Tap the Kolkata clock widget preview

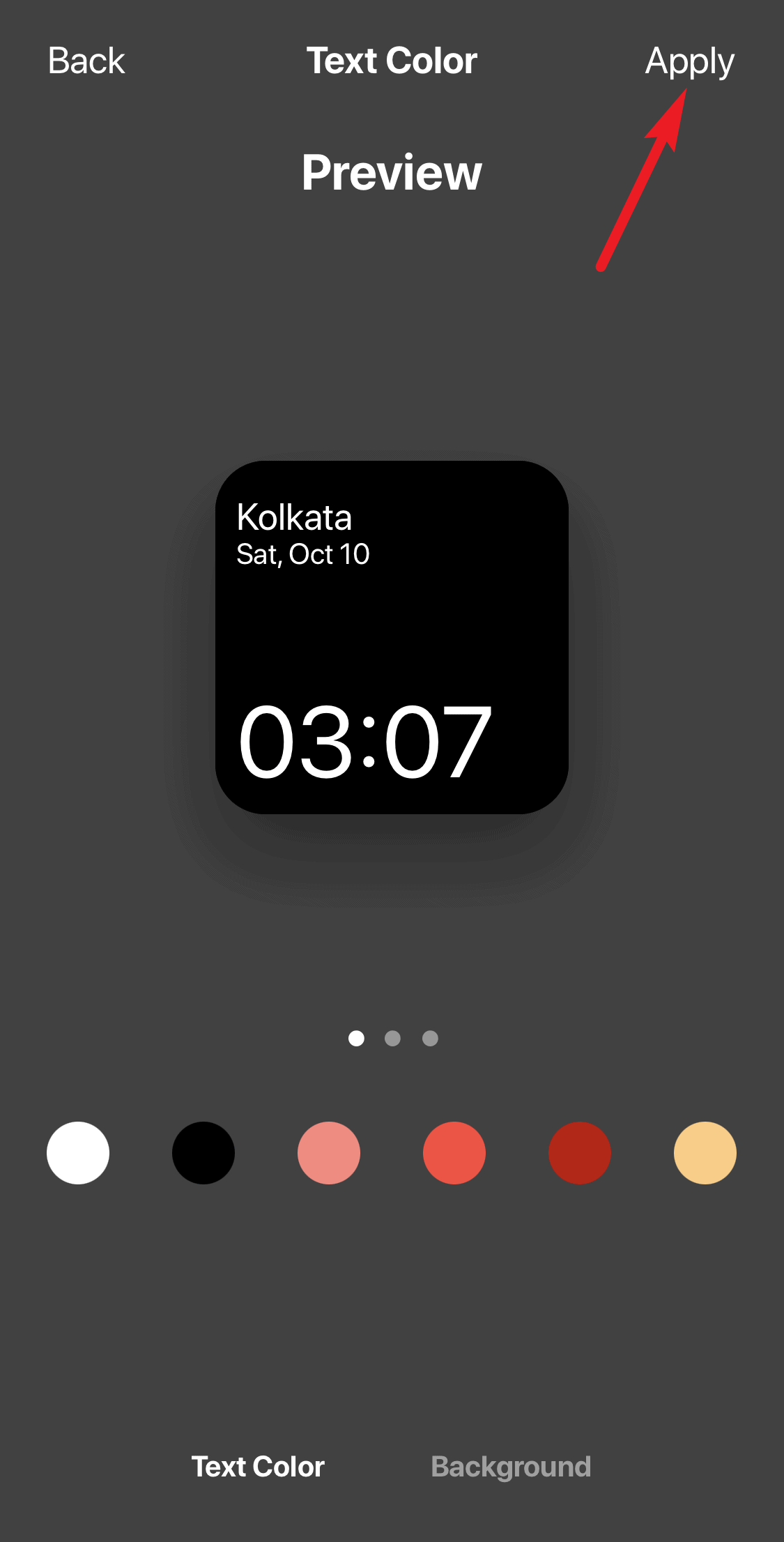click(x=392, y=637)
